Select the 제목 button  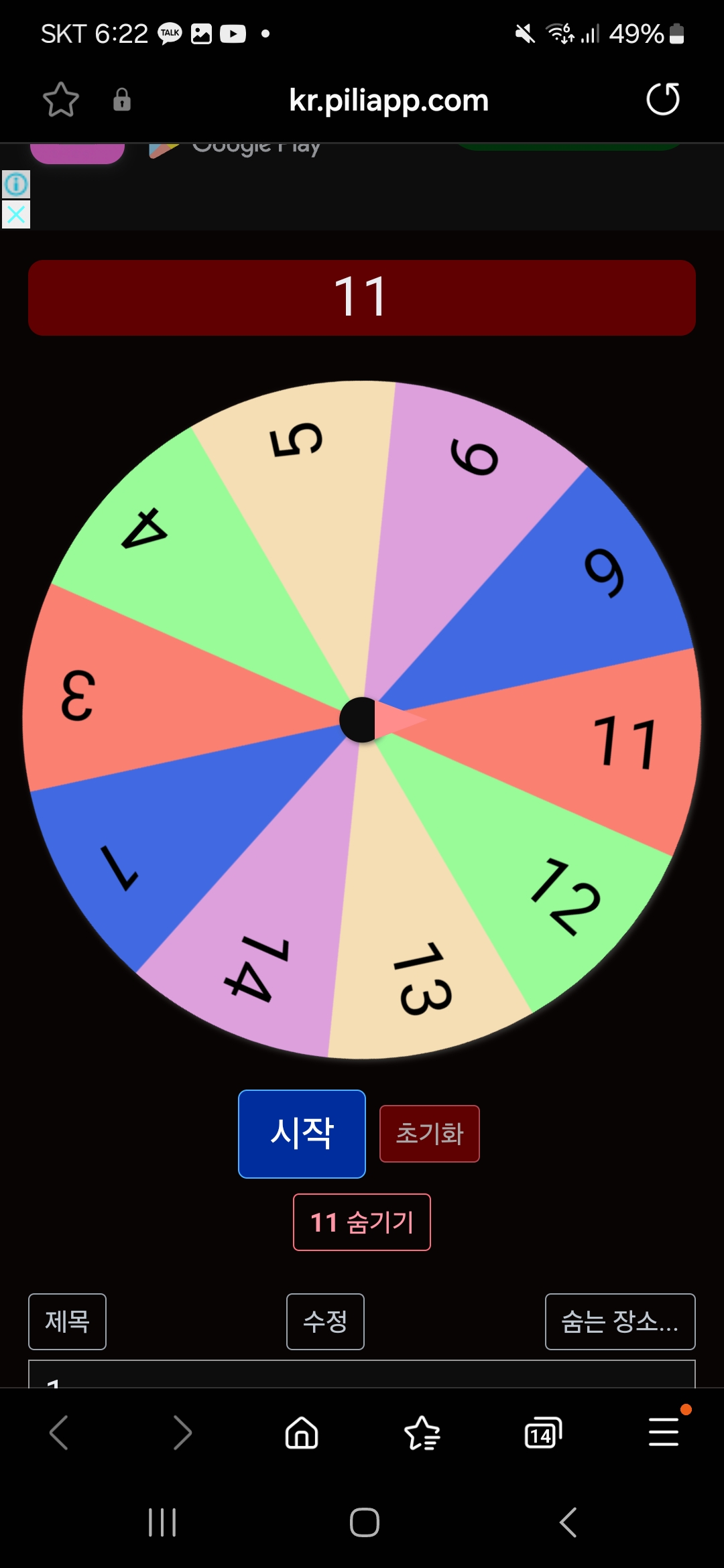[x=67, y=1321]
